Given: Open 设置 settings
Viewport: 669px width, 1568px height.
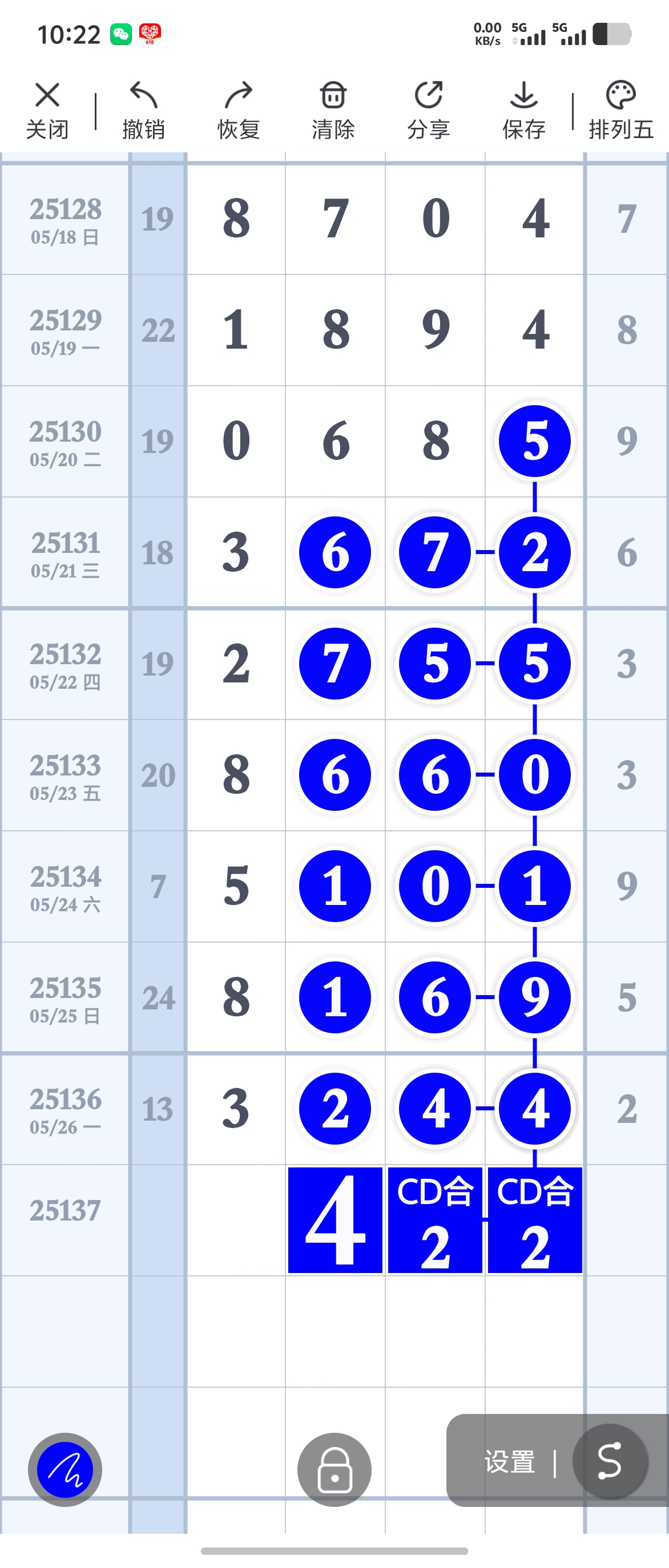Looking at the screenshot, I should click(x=510, y=1461).
